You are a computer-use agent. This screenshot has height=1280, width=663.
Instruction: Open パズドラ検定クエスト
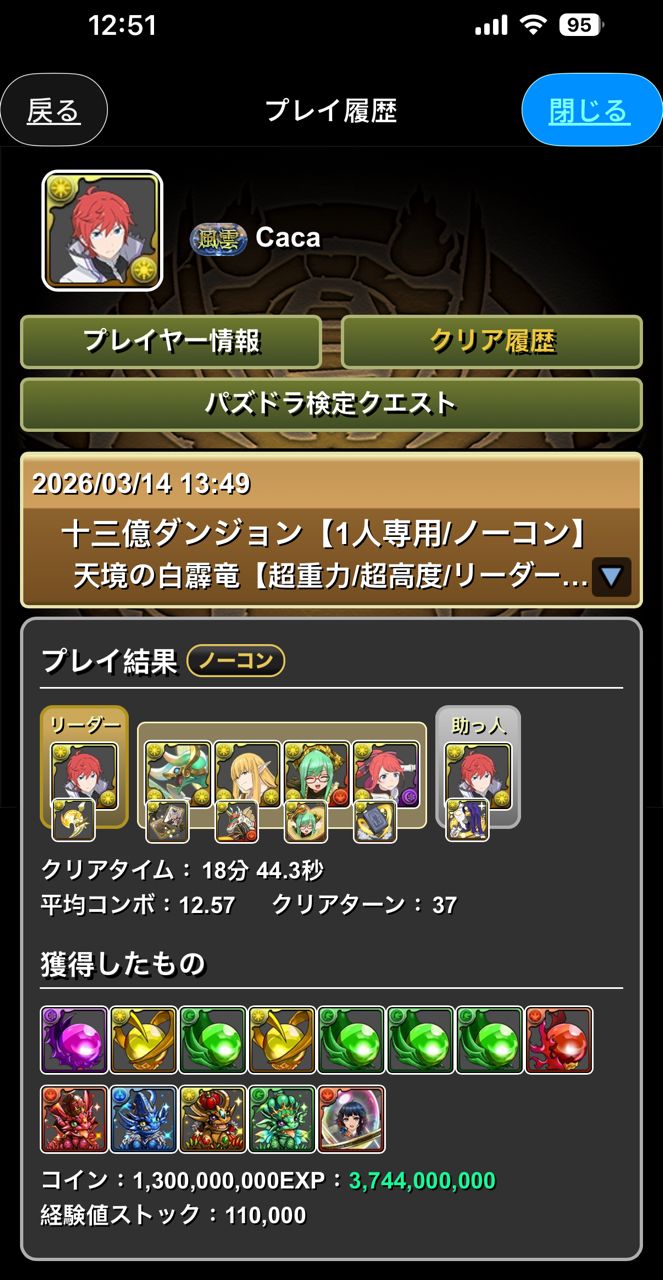331,404
